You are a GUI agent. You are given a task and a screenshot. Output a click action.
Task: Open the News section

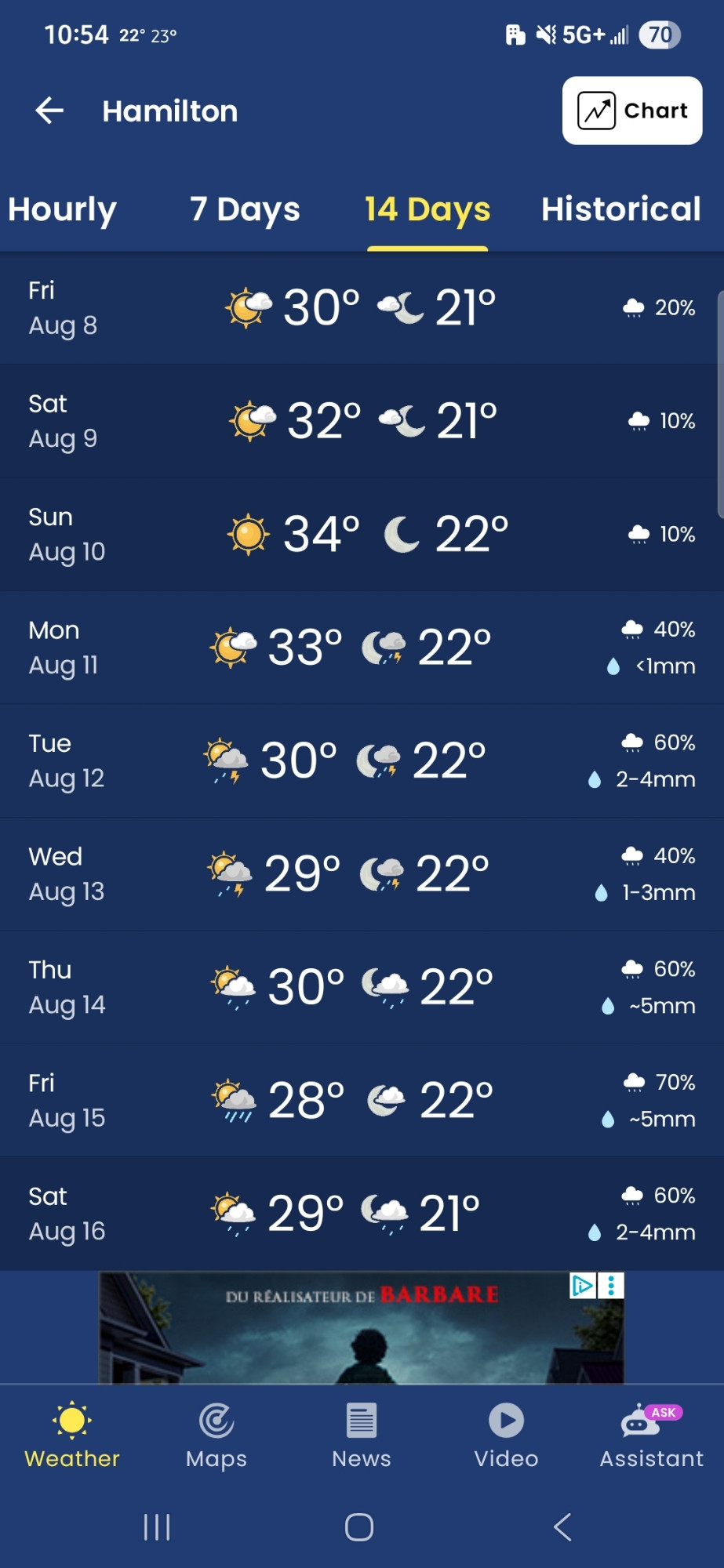(362, 1435)
